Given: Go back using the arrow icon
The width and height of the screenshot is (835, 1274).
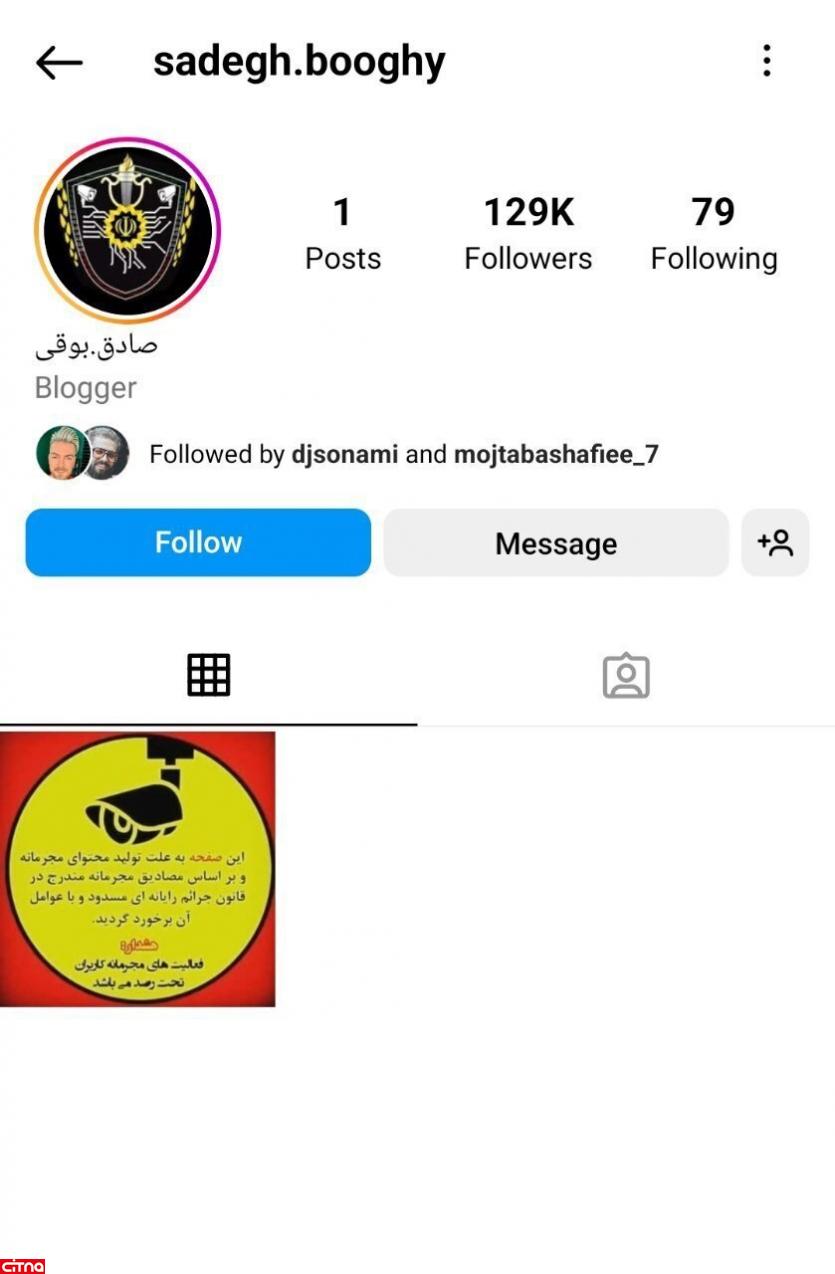Looking at the screenshot, I should [59, 63].
